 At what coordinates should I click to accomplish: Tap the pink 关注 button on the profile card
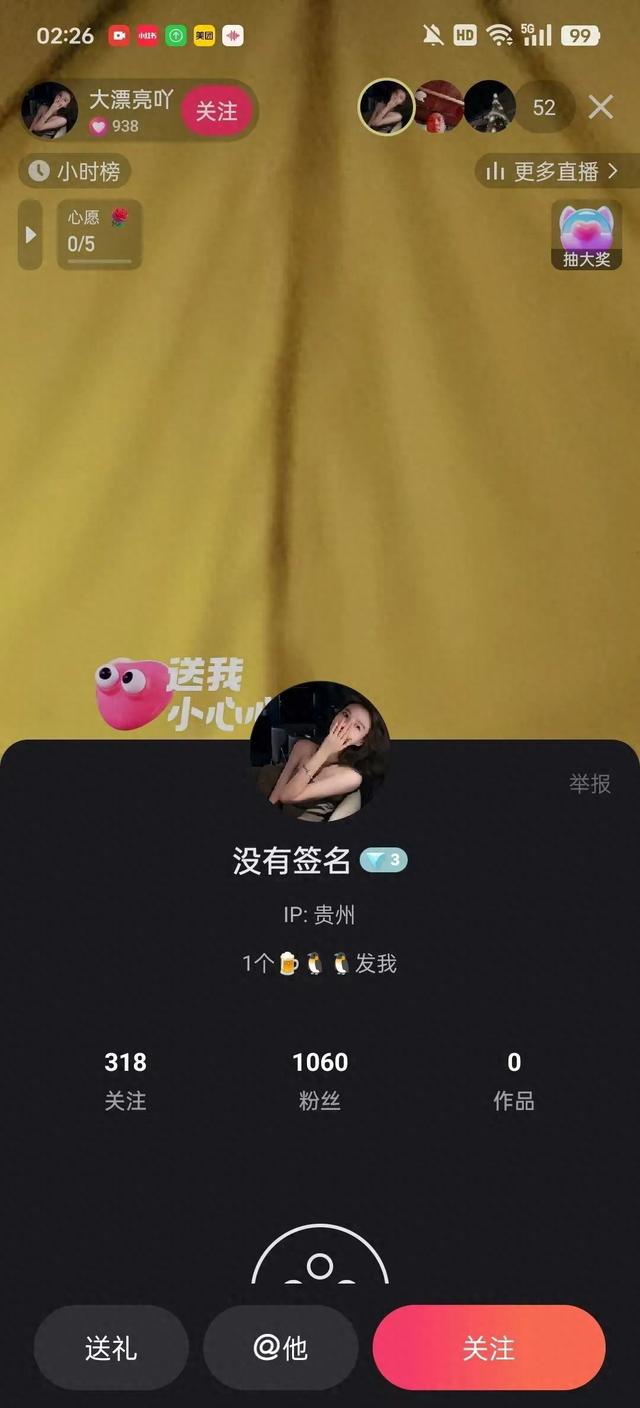(x=489, y=1348)
